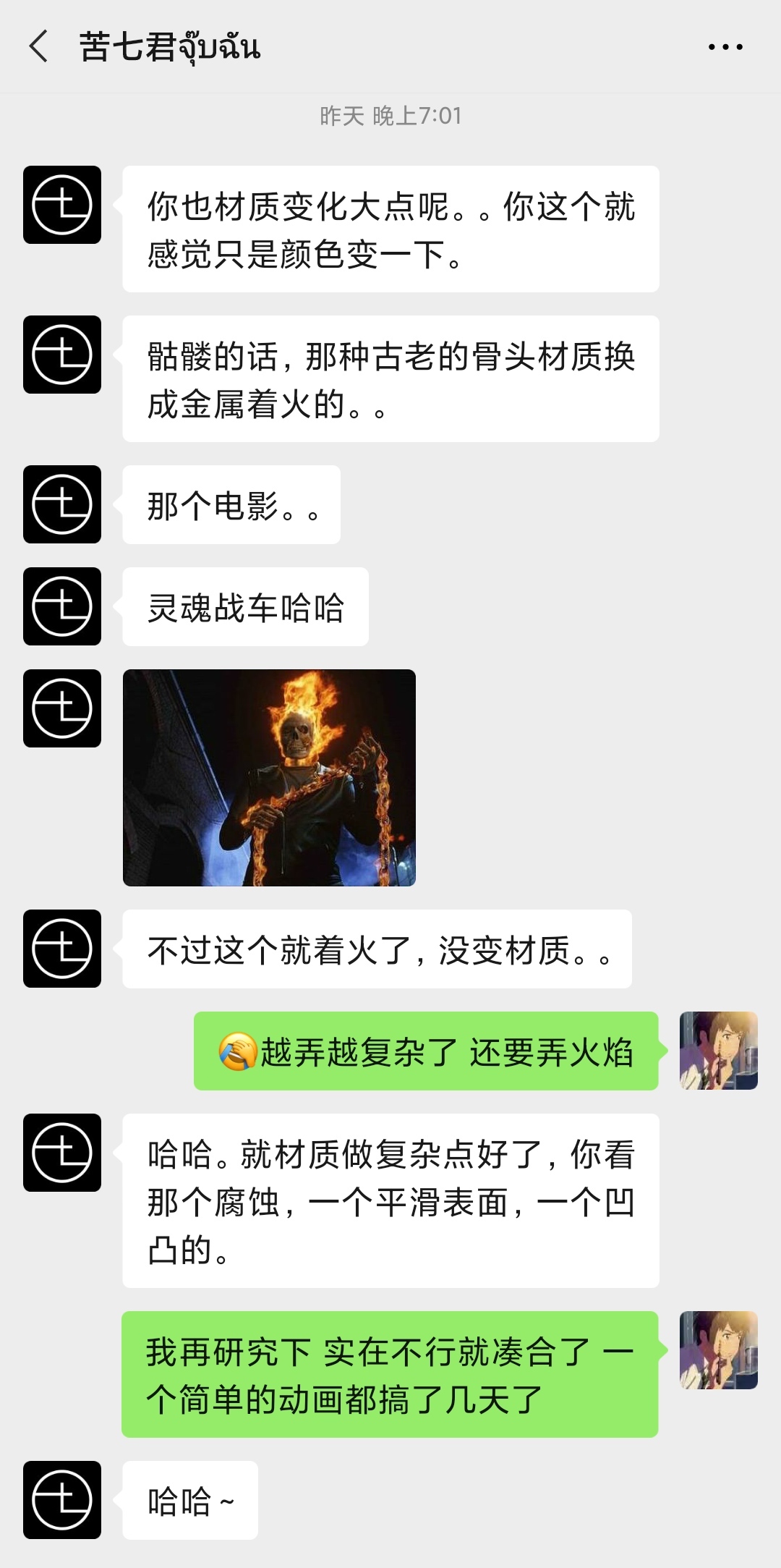Open the flaming skull image message
Screen dimensions: 781x1568
pos(269,777)
